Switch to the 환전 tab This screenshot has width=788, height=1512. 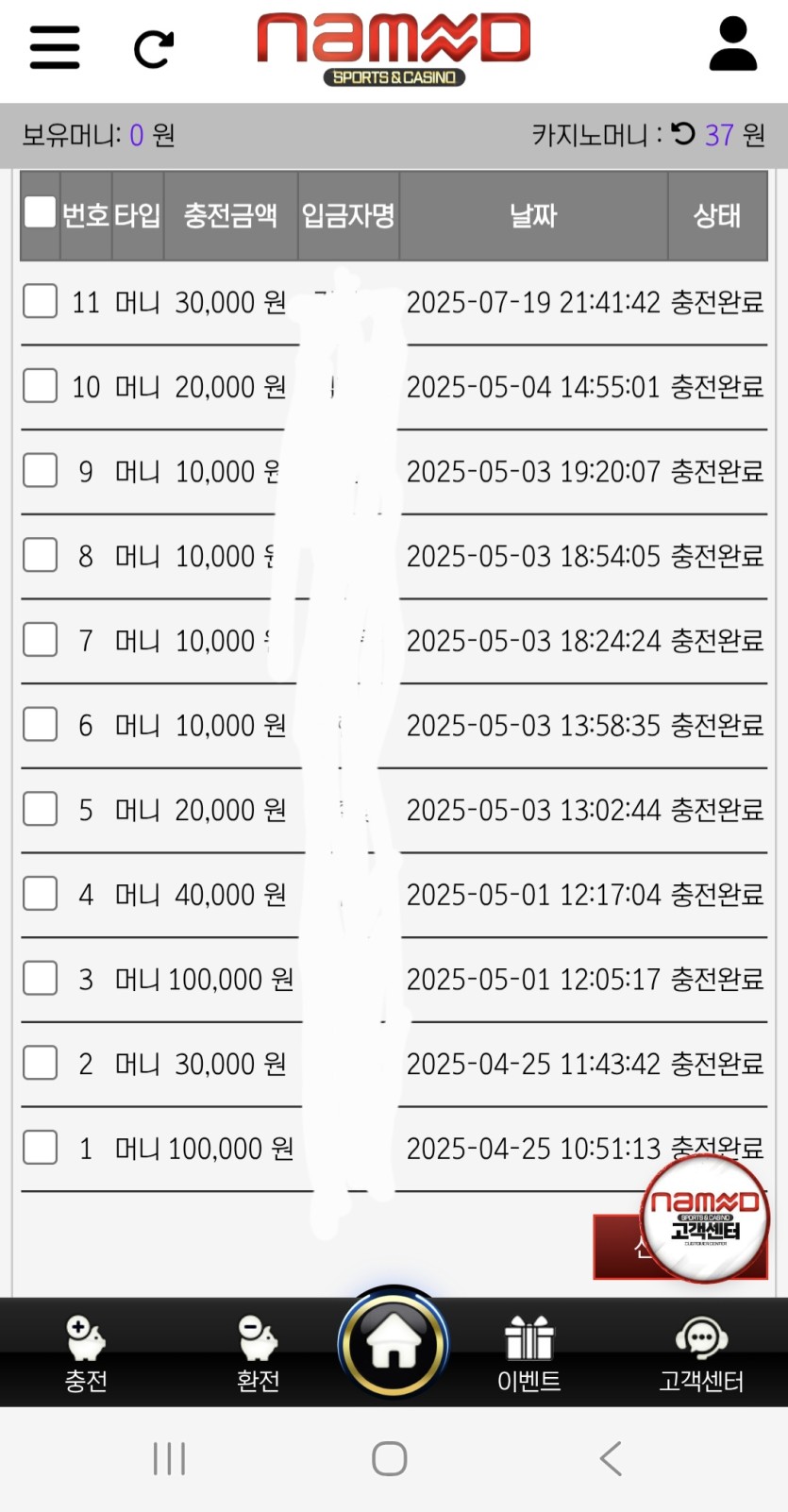[x=258, y=1354]
